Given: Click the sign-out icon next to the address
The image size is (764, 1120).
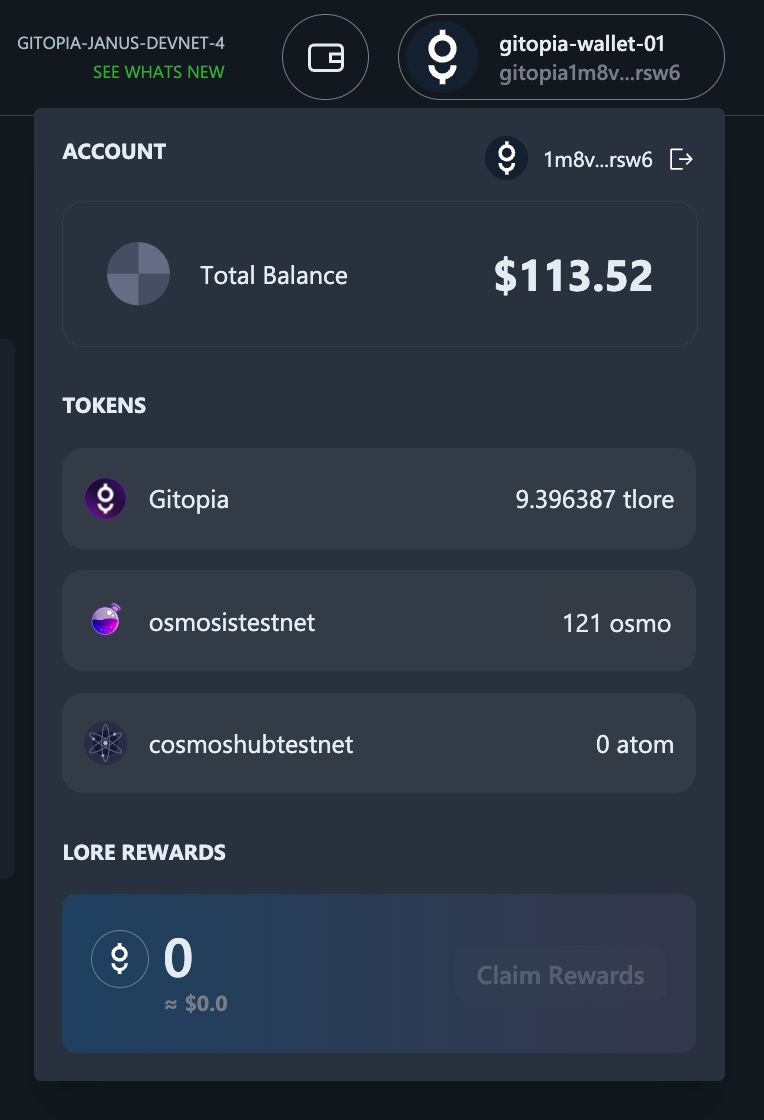Looking at the screenshot, I should click(x=681, y=158).
